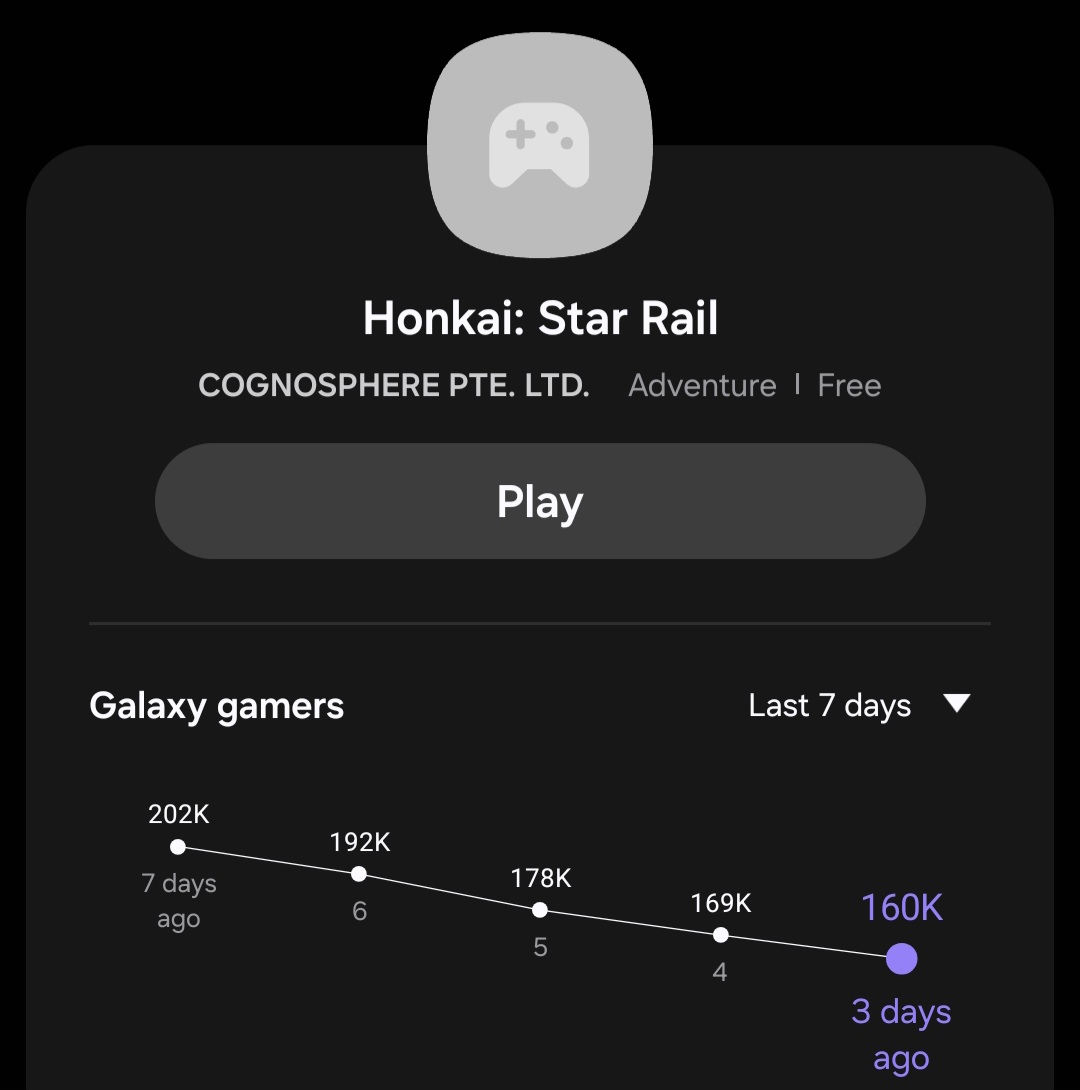This screenshot has height=1090, width=1080.
Task: Tap the Play button
Action: click(x=540, y=501)
